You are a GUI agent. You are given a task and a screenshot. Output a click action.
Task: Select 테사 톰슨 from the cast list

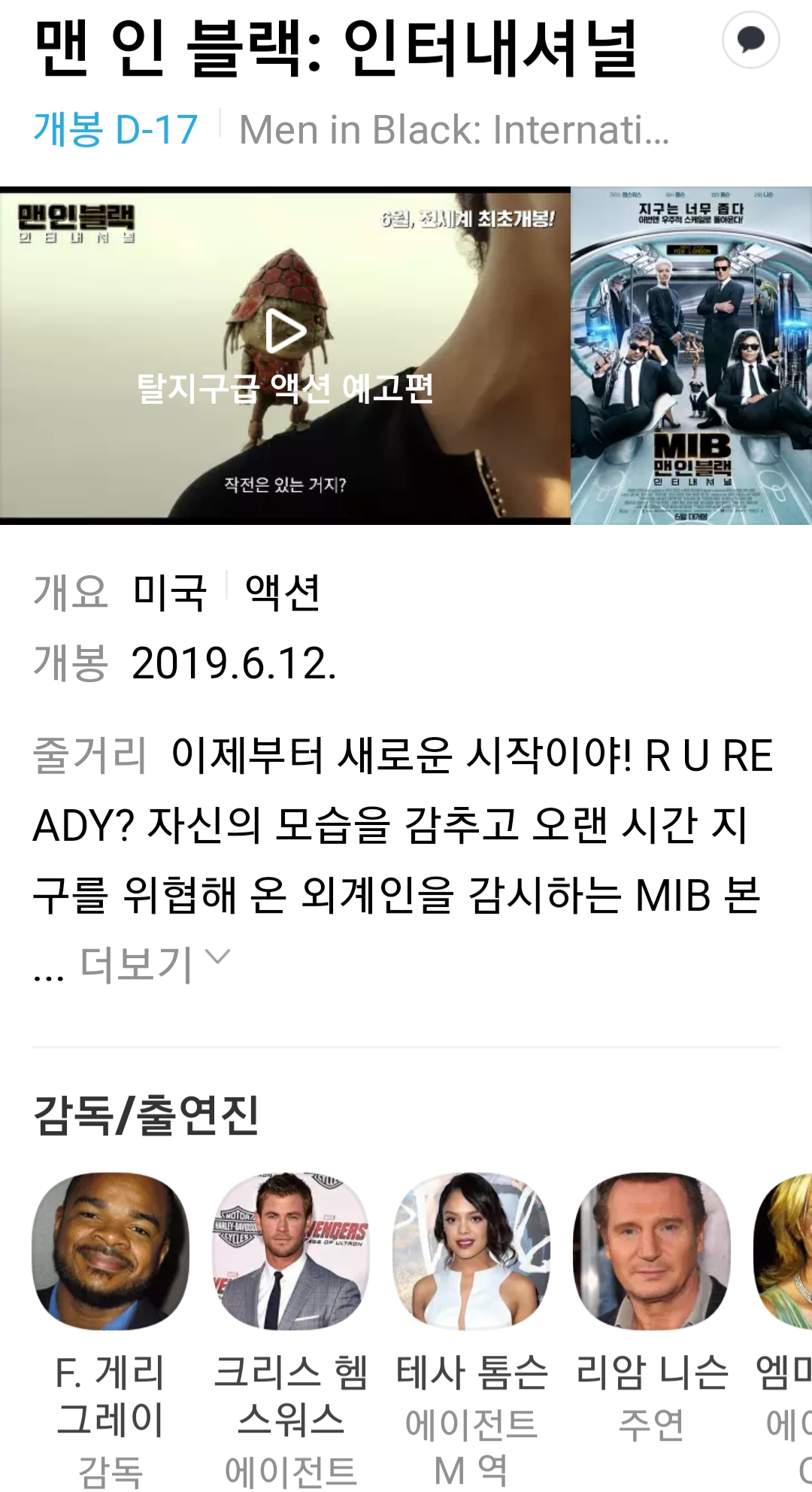[471, 1251]
